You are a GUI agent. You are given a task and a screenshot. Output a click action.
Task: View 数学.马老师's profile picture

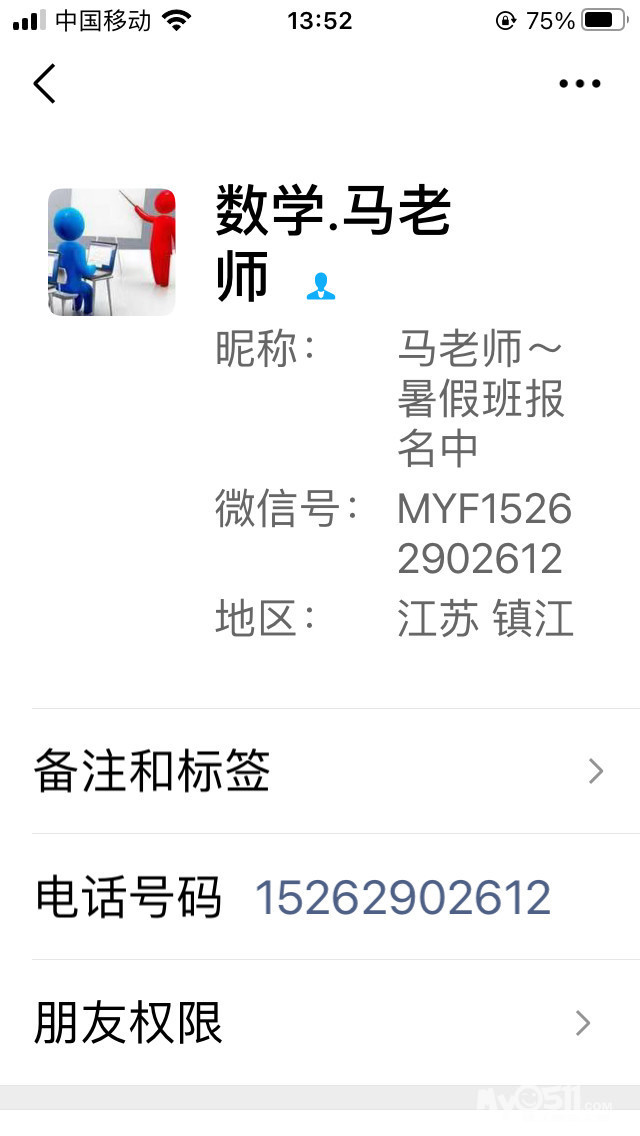click(x=111, y=252)
